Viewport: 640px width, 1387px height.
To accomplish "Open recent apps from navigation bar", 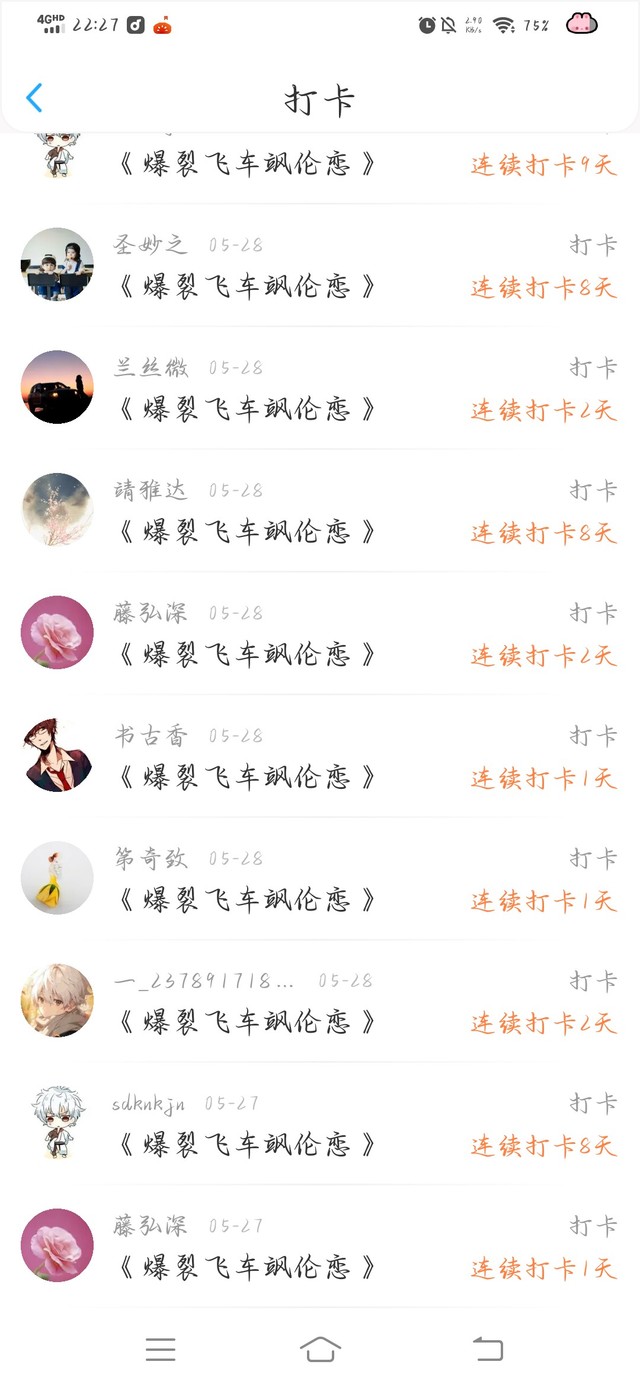I will (x=160, y=1349).
